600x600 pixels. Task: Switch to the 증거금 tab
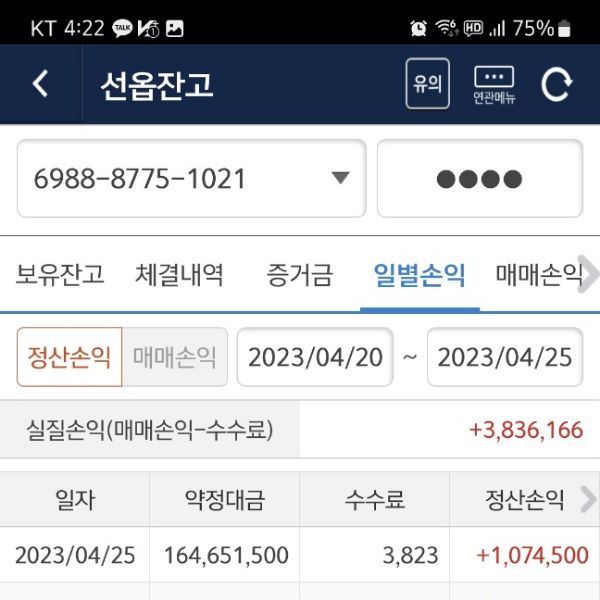(x=299, y=275)
